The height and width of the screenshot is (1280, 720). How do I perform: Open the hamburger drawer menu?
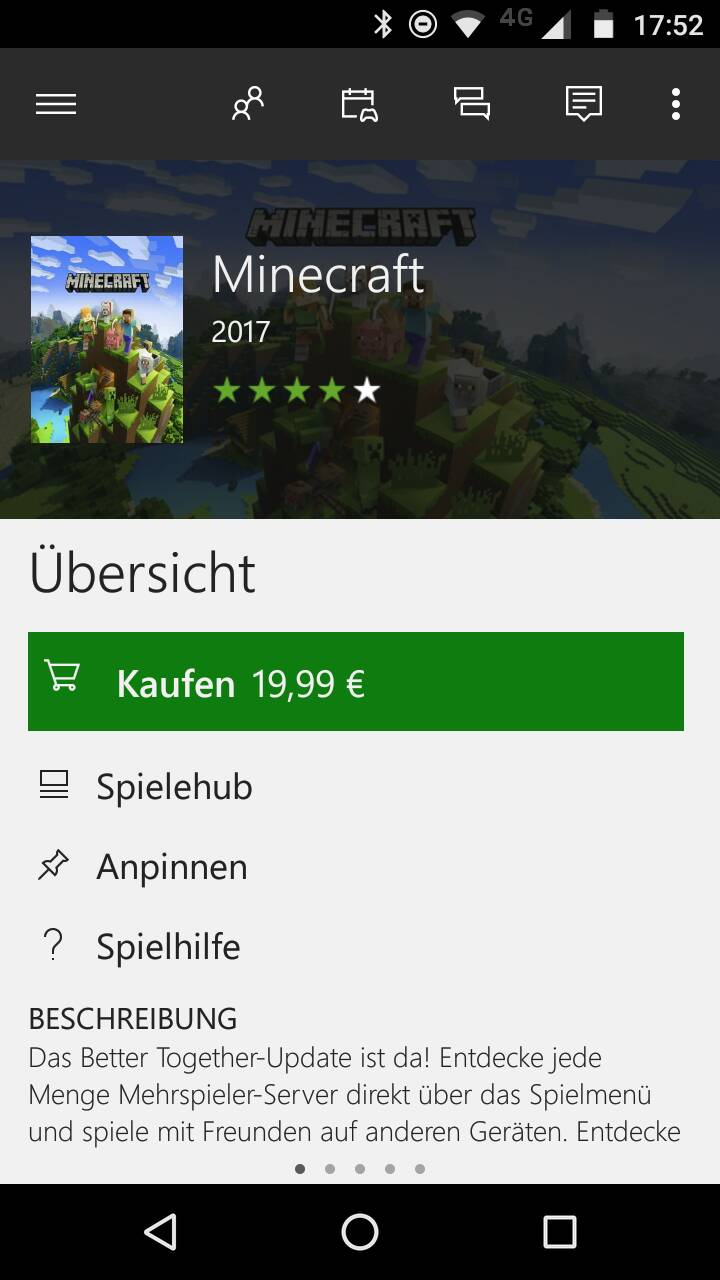(x=56, y=104)
